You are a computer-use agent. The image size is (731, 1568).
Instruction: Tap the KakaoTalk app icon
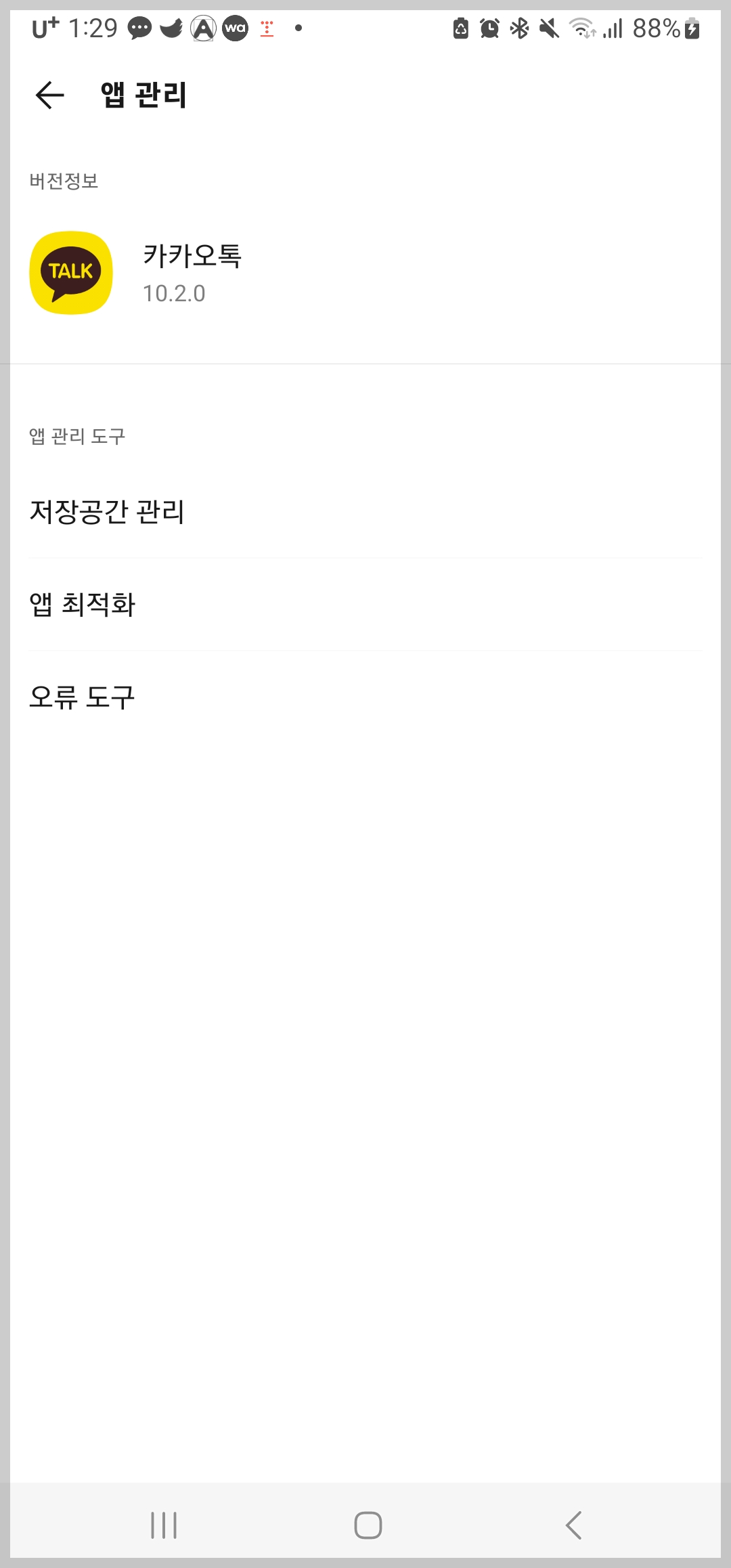pos(71,271)
